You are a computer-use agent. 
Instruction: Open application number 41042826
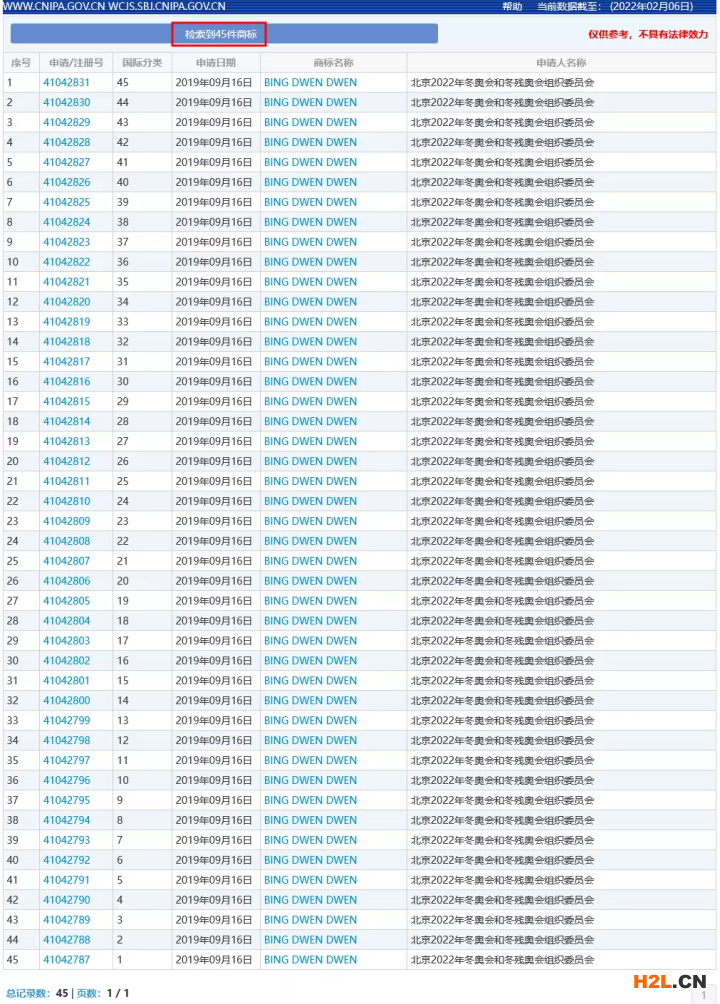point(66,182)
